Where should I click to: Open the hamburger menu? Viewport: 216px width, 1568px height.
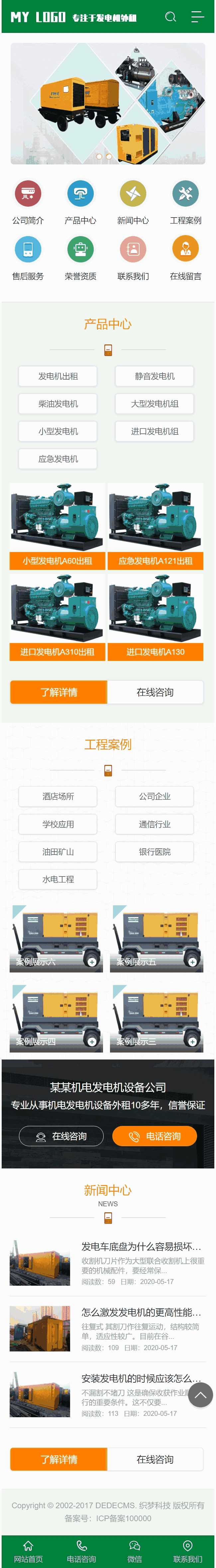[198, 17]
